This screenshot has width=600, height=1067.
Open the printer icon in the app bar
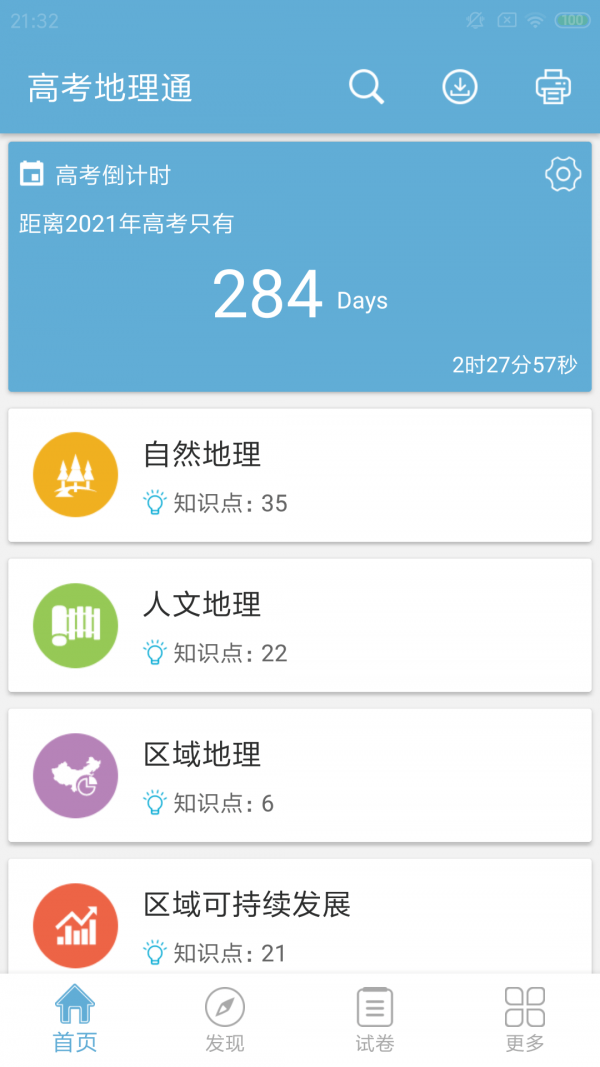[x=553, y=87]
